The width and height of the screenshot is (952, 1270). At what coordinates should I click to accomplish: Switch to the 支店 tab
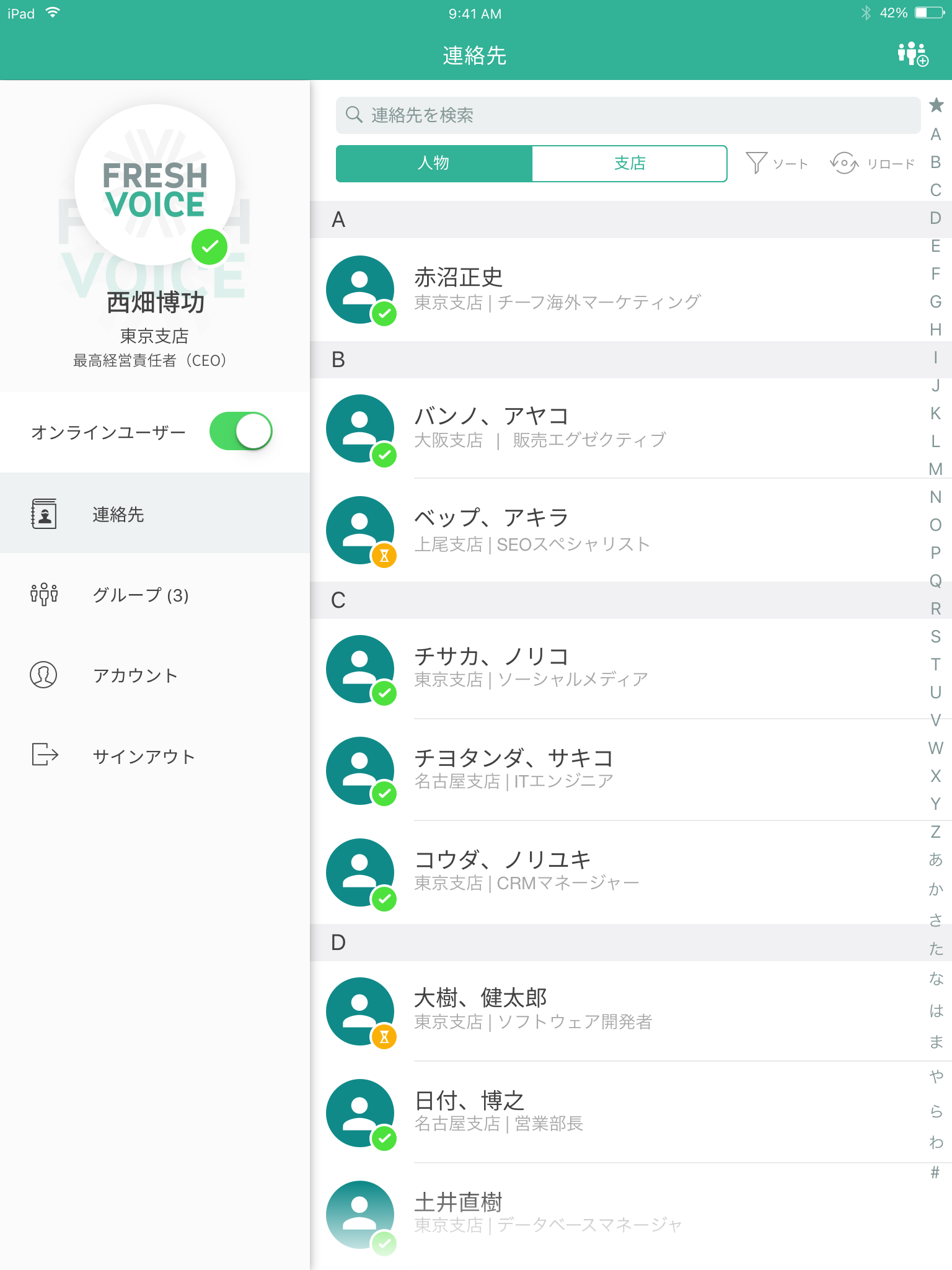pyautogui.click(x=629, y=164)
